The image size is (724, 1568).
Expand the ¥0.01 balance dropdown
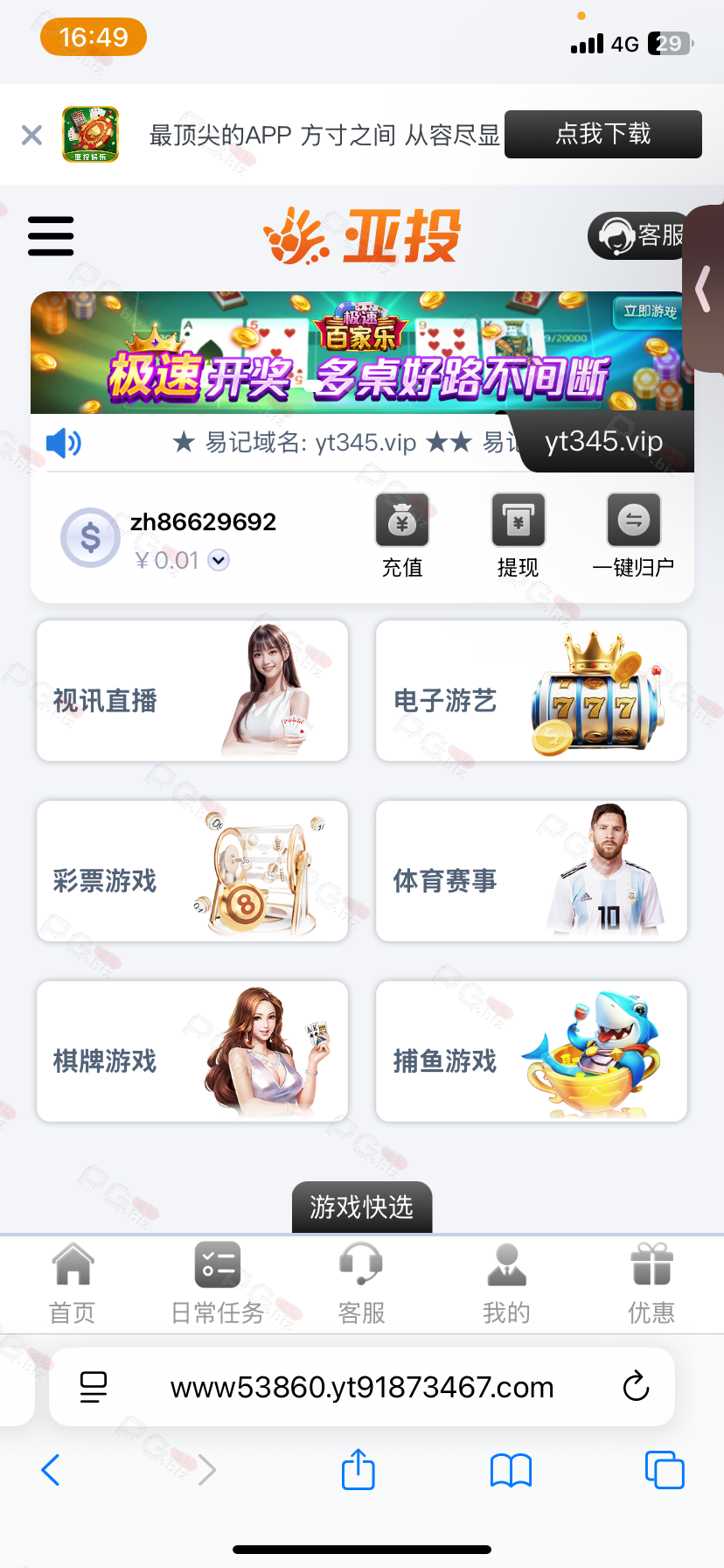[219, 560]
